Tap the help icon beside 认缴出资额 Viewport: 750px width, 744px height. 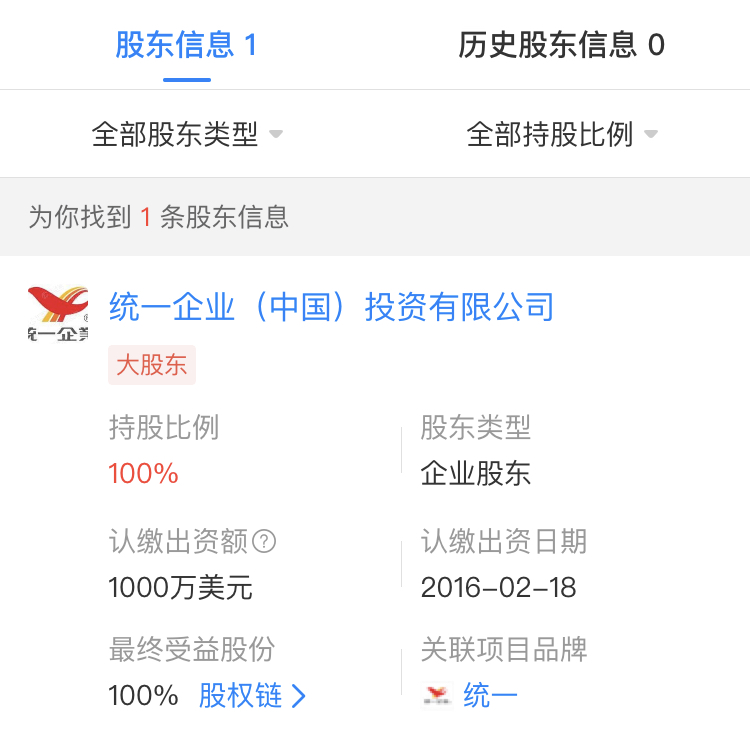coord(264,542)
